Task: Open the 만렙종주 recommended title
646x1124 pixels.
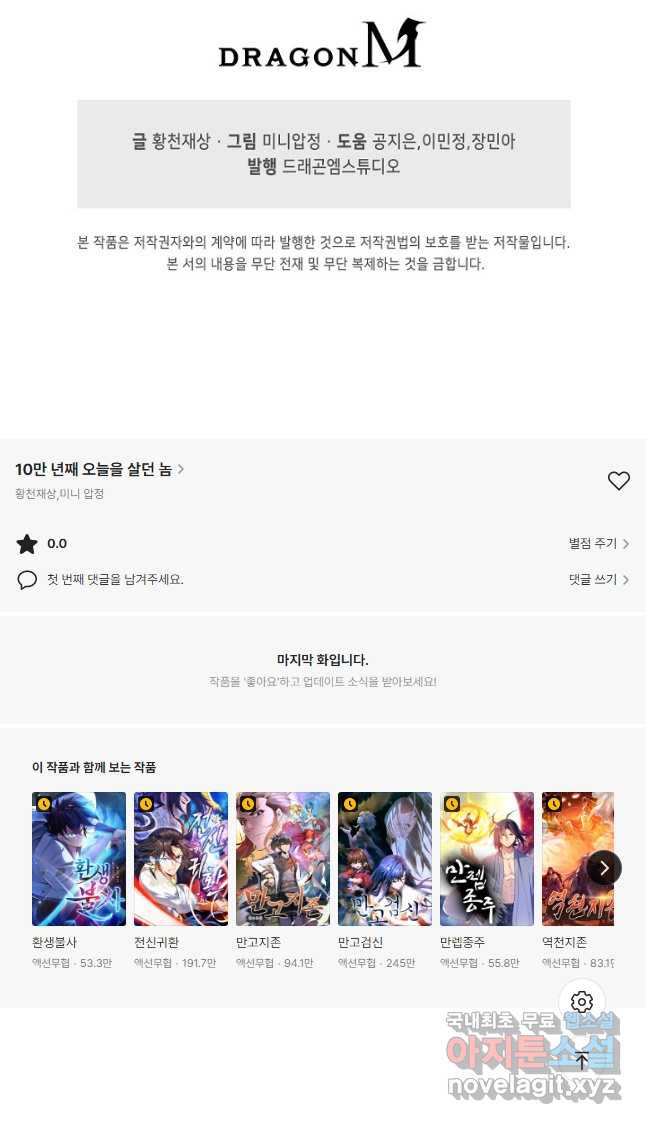Action: [x=487, y=860]
